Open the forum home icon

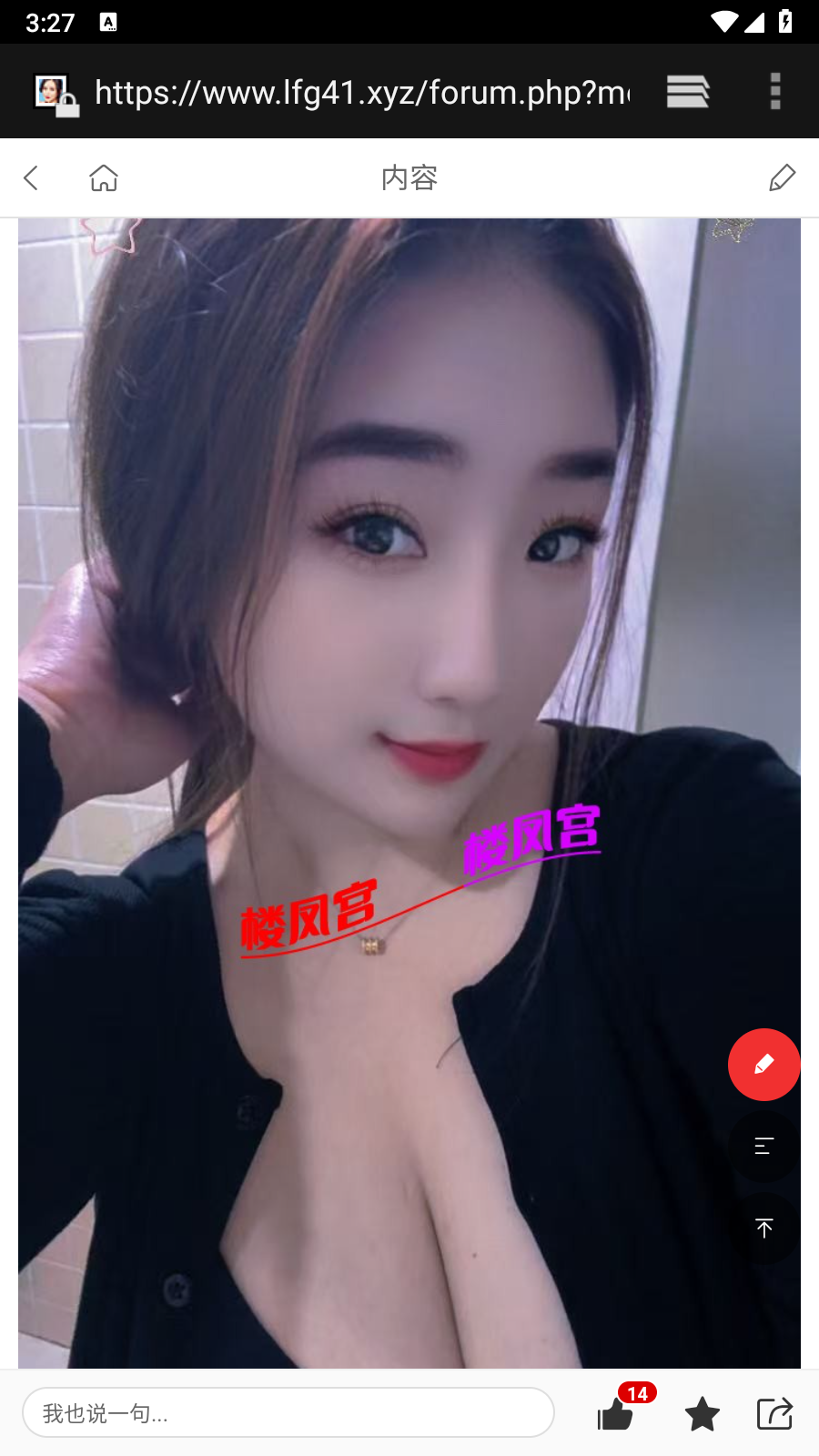pyautogui.click(x=104, y=177)
